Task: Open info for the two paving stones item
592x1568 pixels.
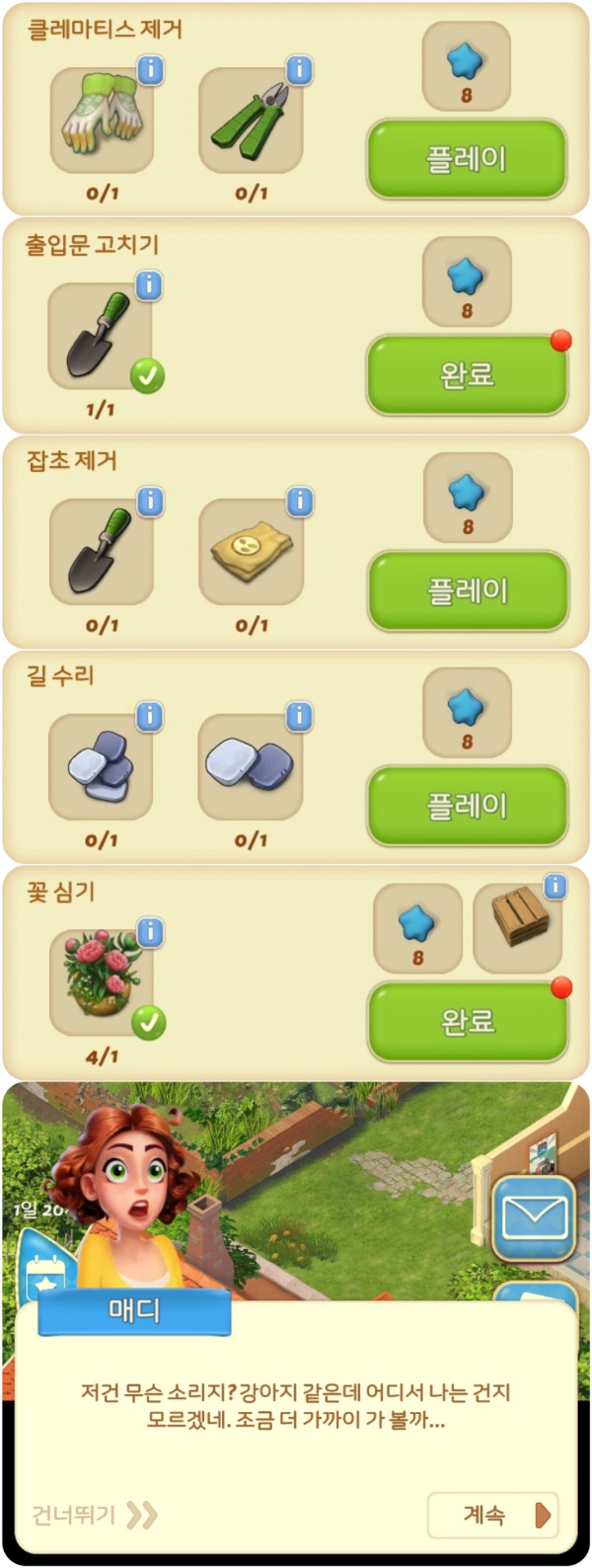Action: point(299,717)
